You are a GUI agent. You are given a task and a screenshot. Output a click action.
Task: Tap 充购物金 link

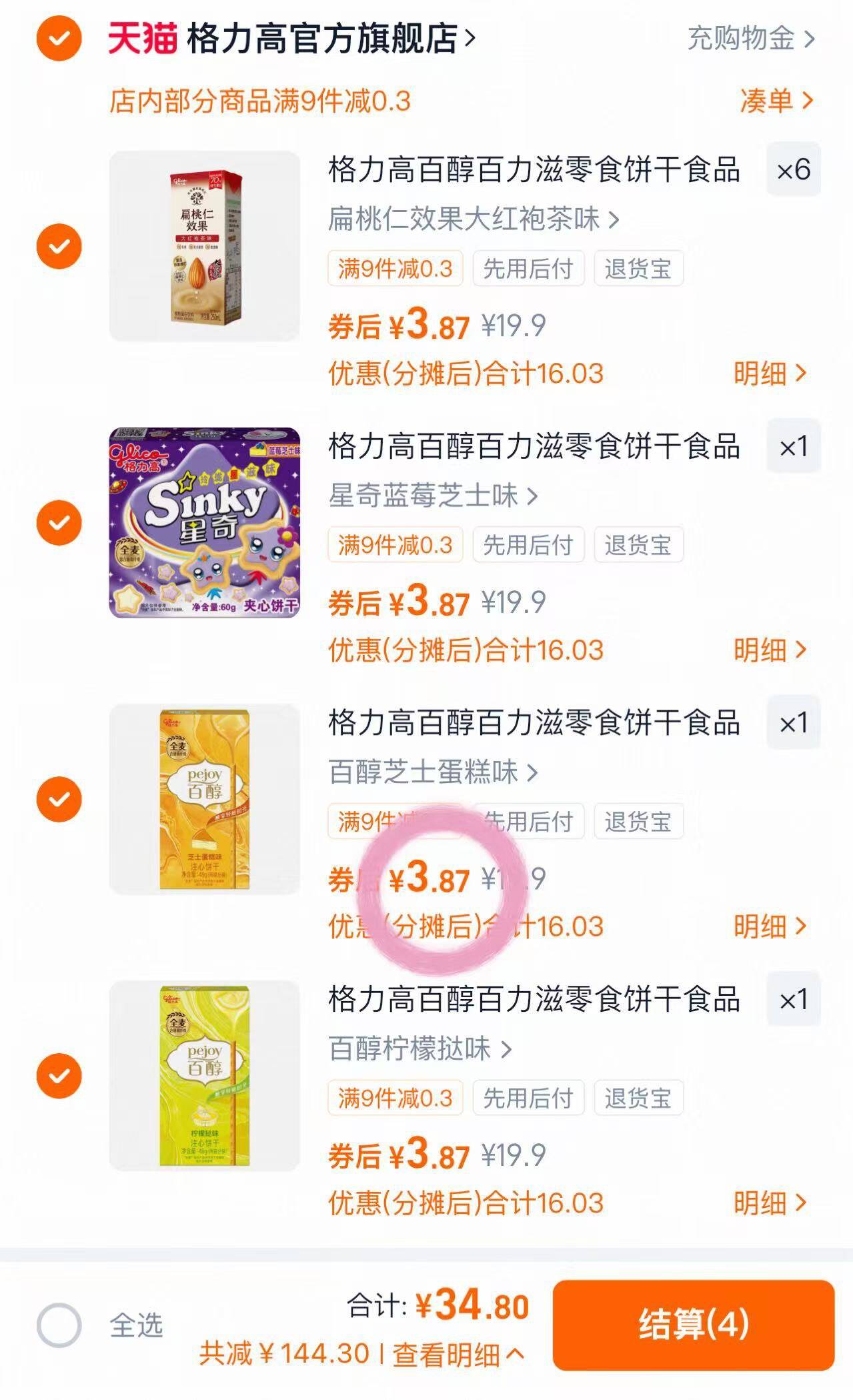pyautogui.click(x=750, y=39)
